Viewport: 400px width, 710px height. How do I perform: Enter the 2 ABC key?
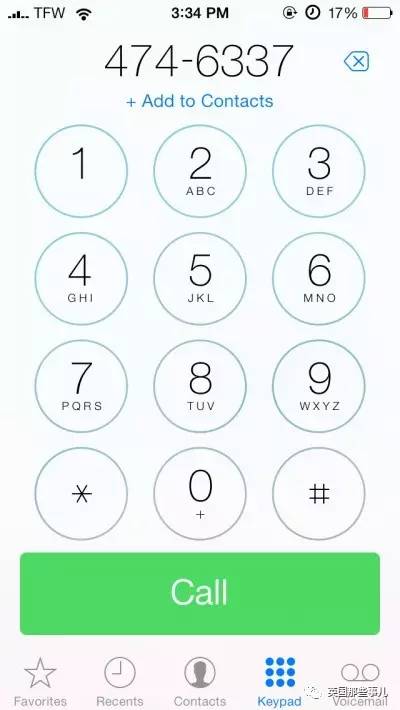200,171
